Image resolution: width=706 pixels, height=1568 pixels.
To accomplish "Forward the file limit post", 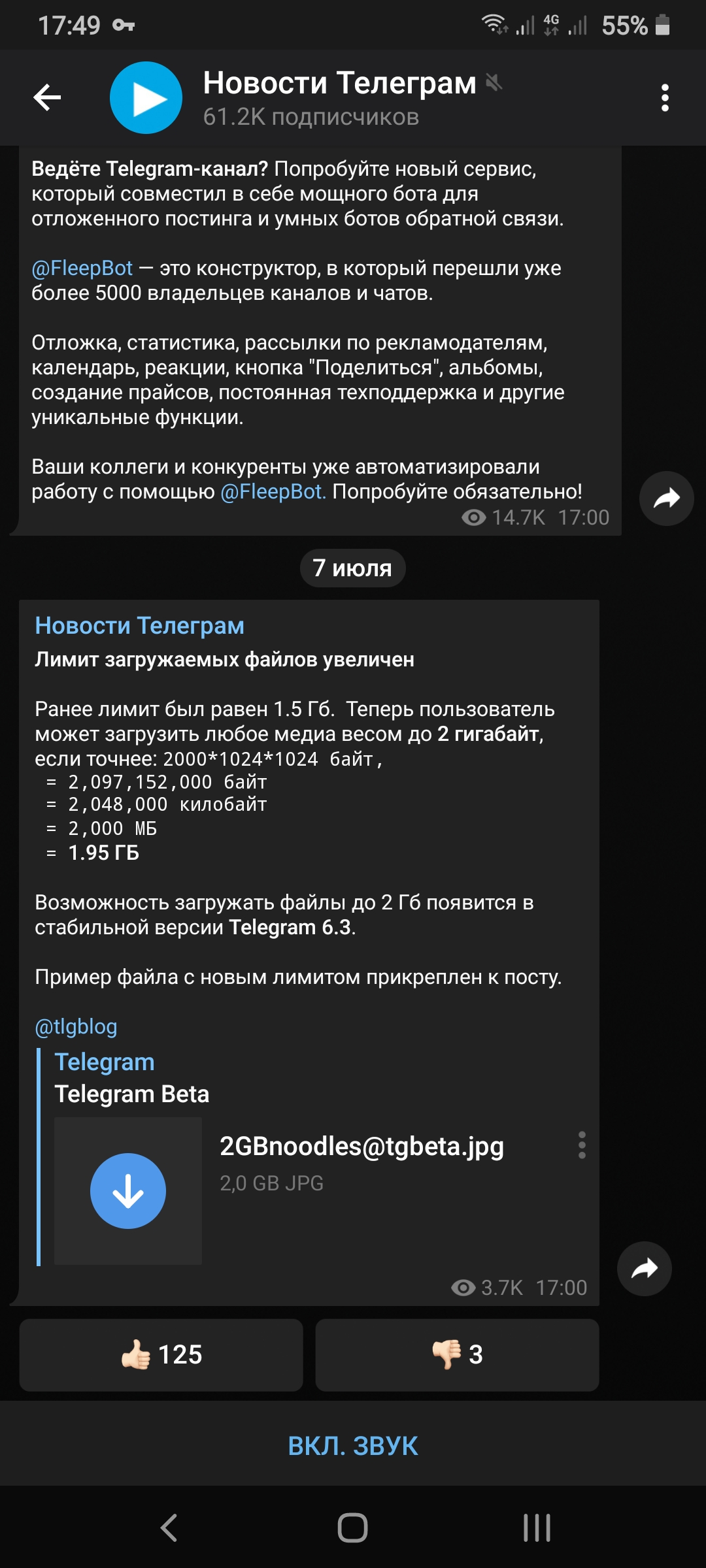I will pos(644,1269).
